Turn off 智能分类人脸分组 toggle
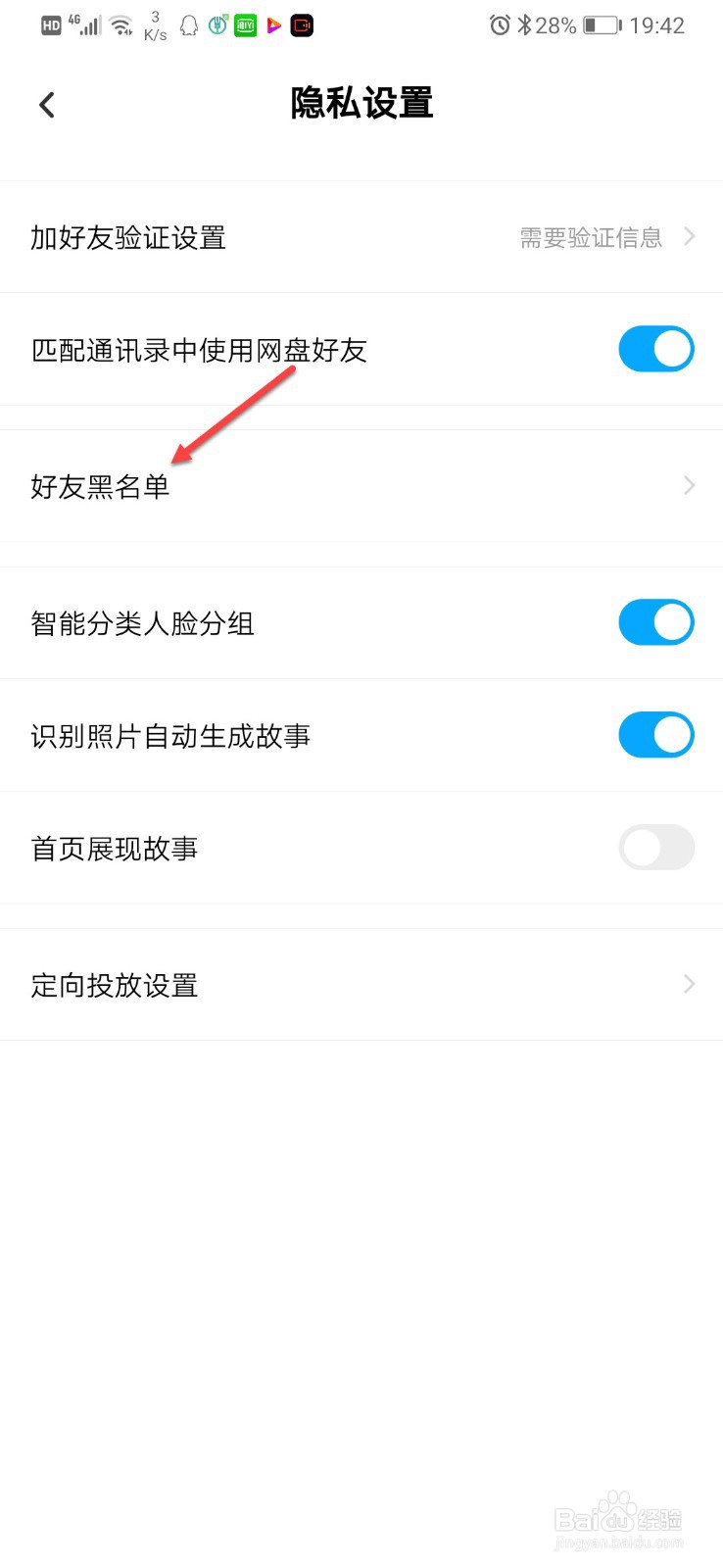 [x=655, y=622]
